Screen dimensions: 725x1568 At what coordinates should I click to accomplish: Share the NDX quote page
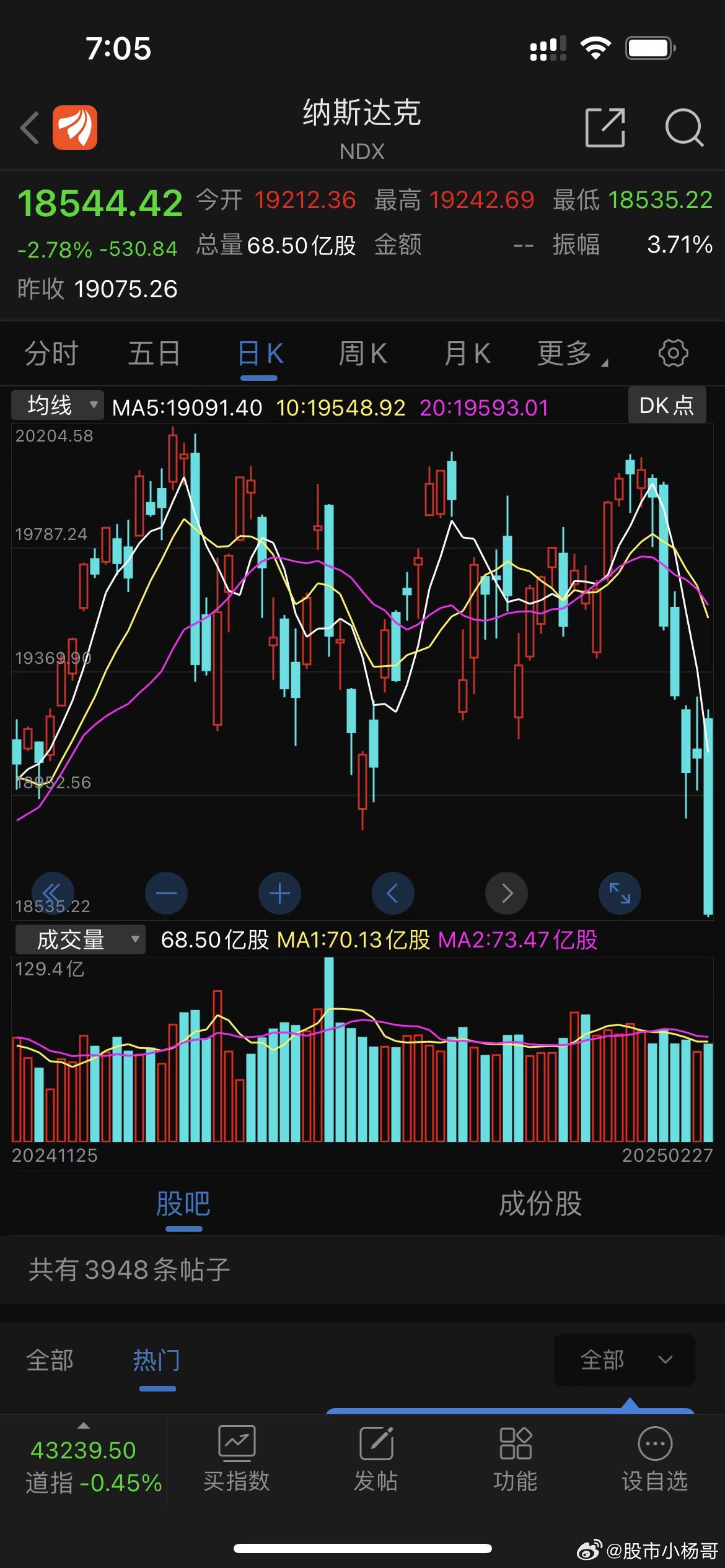pyautogui.click(x=604, y=128)
